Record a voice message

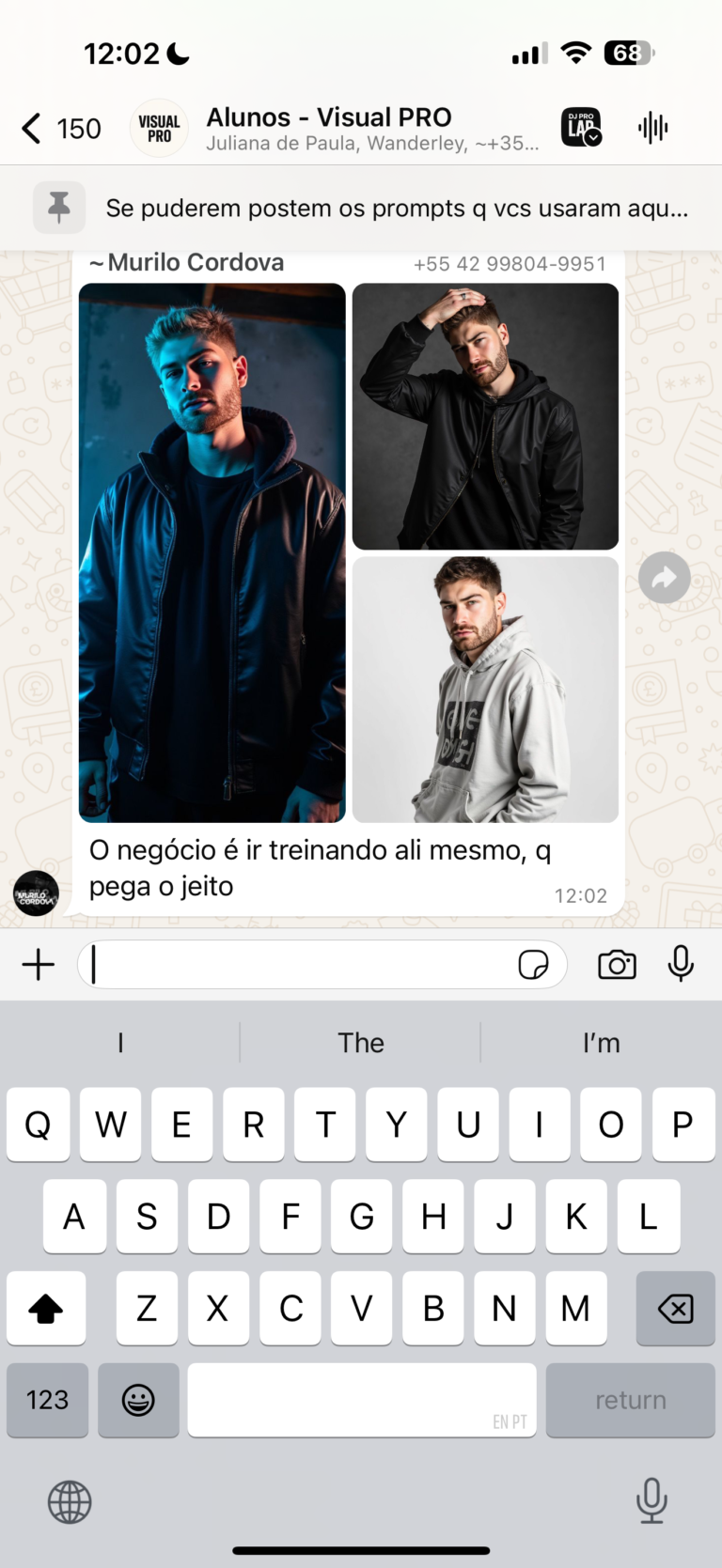[x=681, y=965]
